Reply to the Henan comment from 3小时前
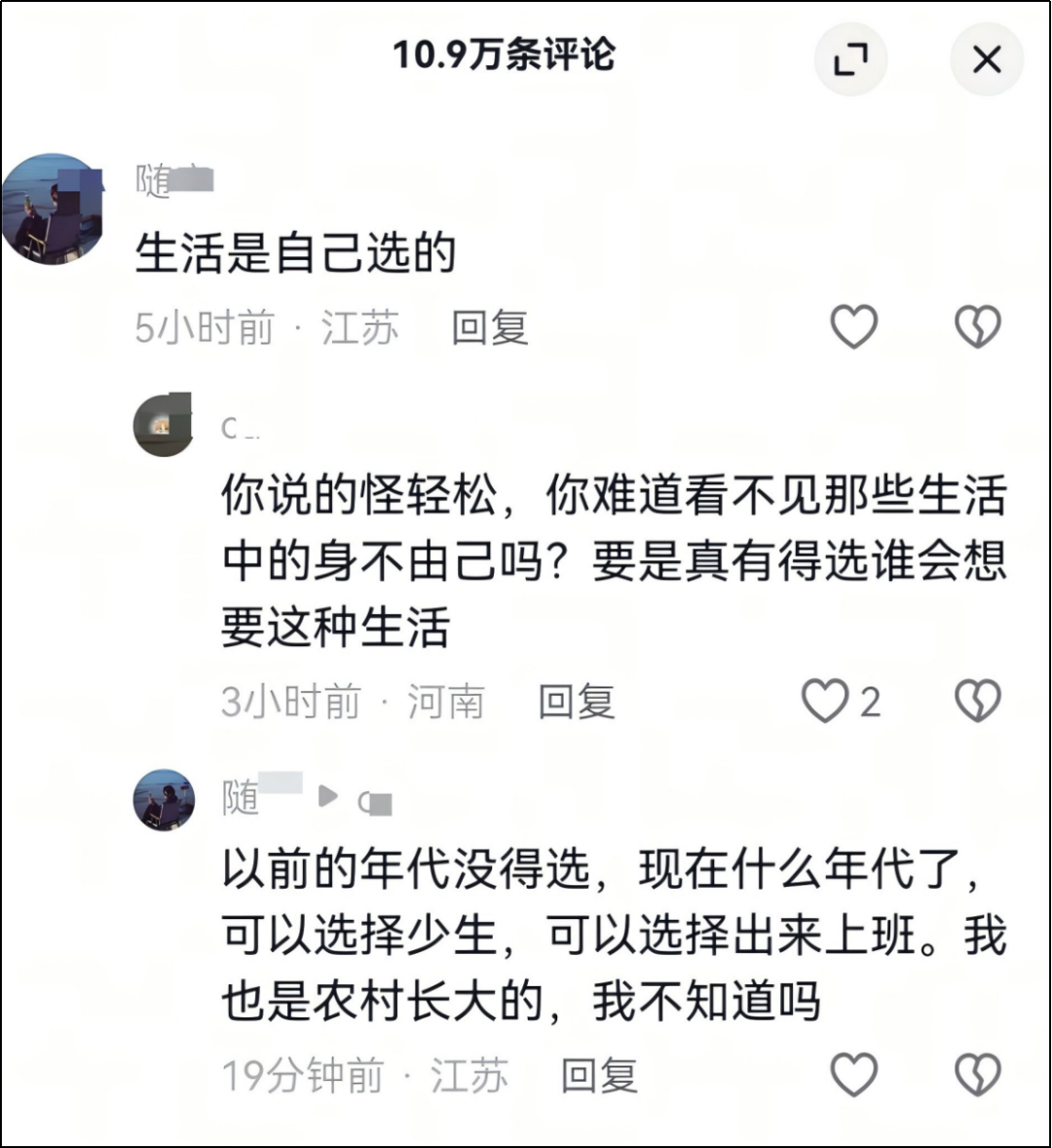The image size is (1052, 1148). (x=576, y=702)
